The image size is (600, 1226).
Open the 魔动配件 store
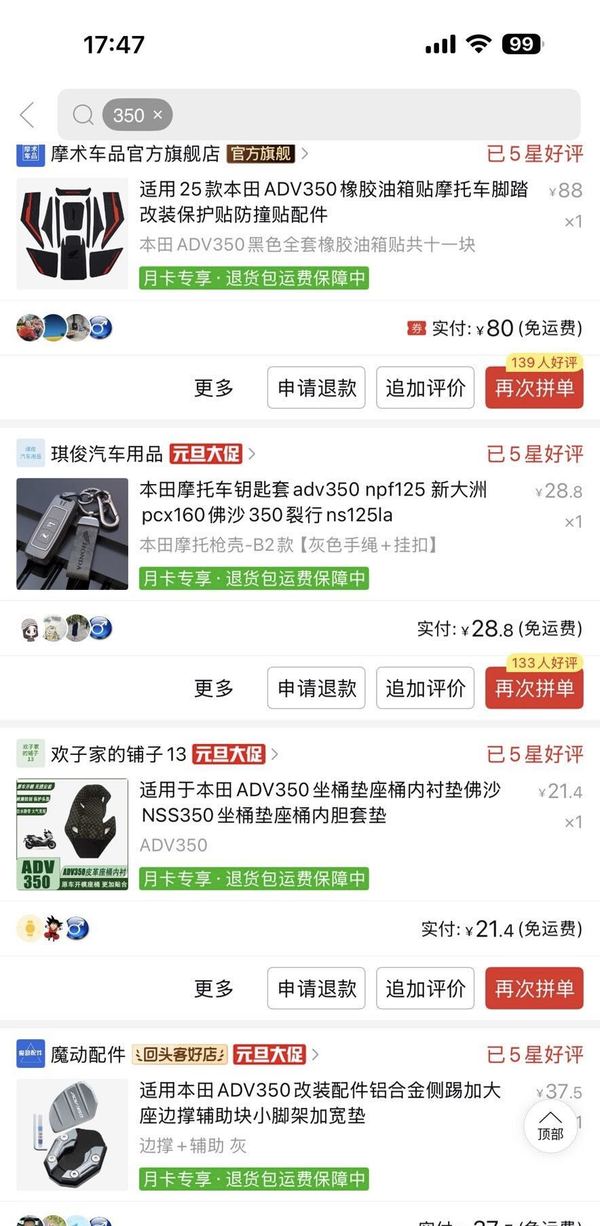[x=88, y=1054]
